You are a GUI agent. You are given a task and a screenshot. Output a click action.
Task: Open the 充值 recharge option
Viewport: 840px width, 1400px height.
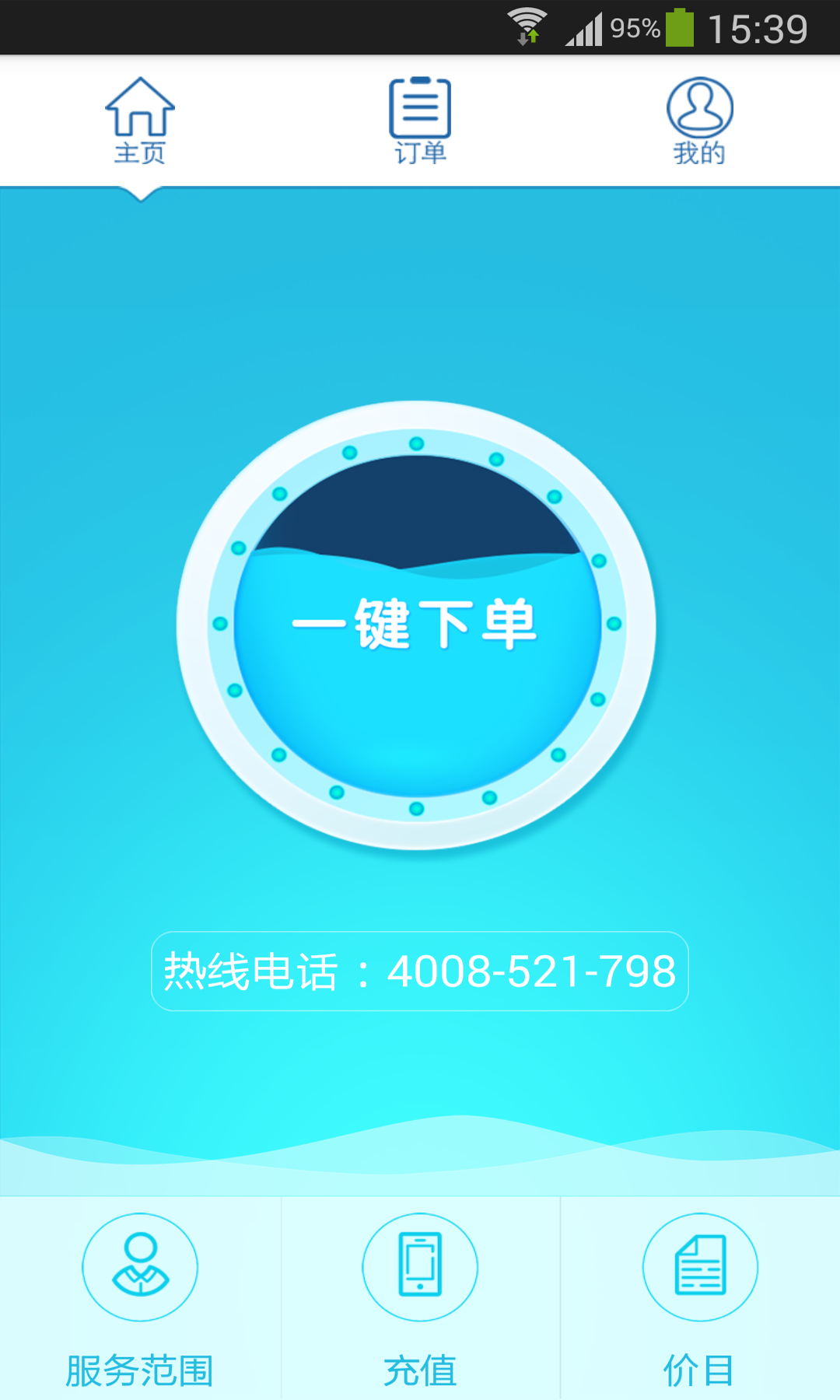point(420,1299)
